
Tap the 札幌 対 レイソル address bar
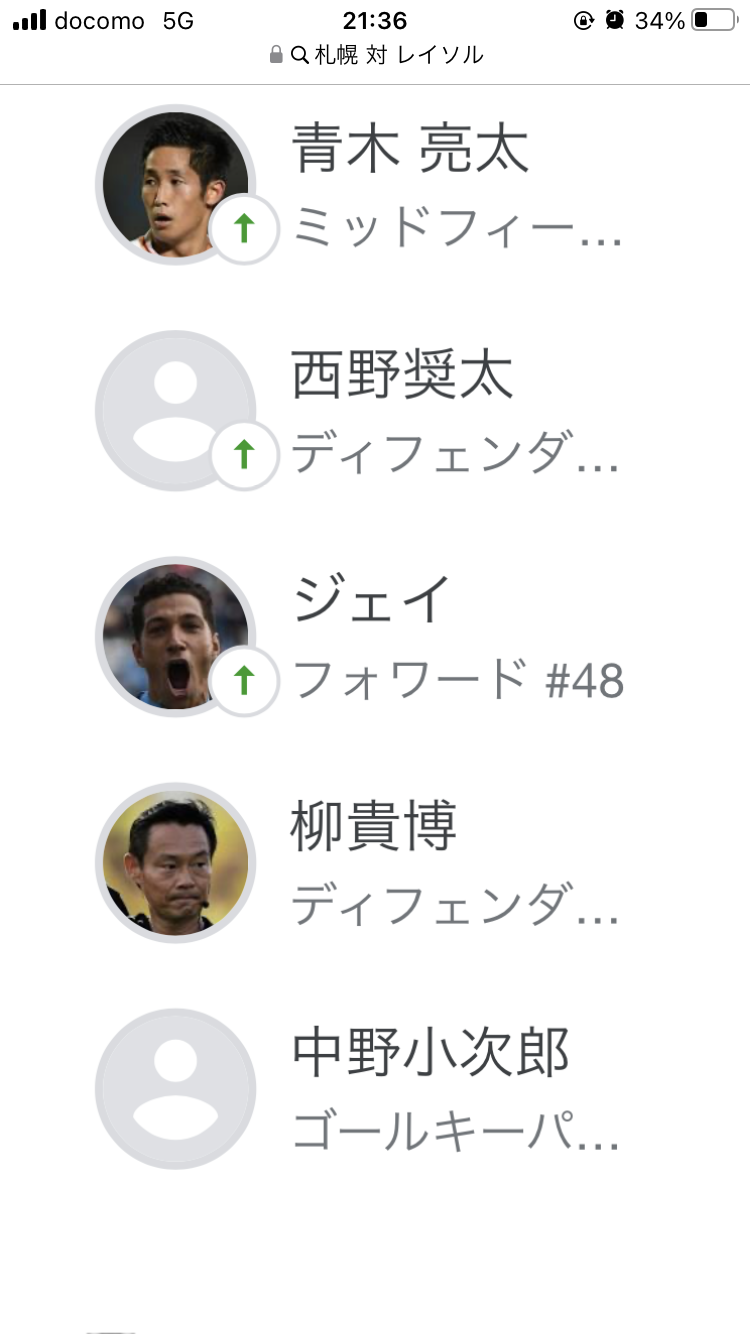pos(376,56)
